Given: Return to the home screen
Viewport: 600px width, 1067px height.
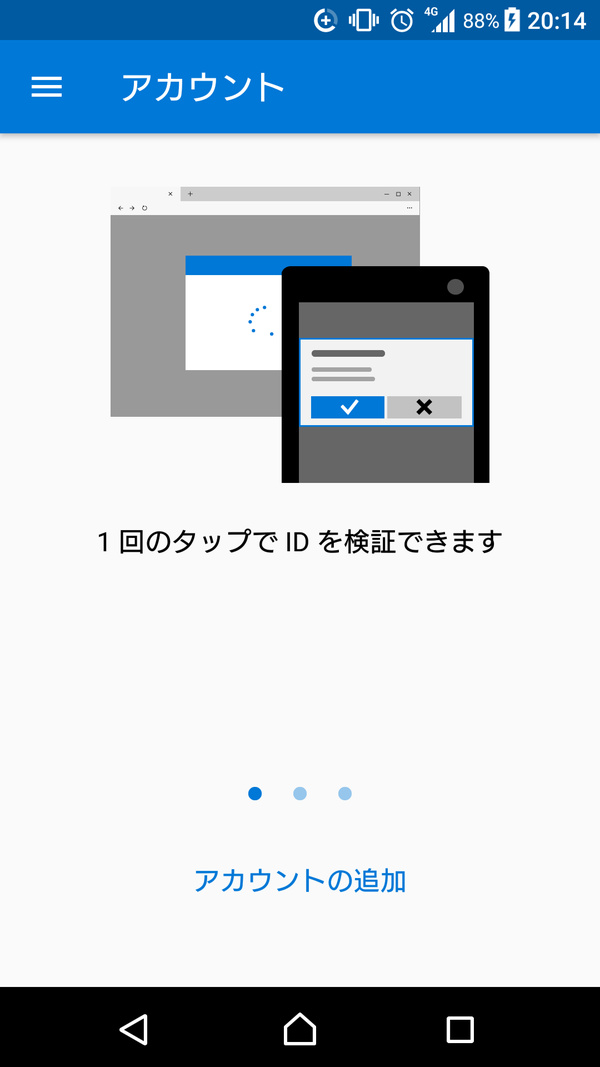Looking at the screenshot, I should click(300, 1029).
